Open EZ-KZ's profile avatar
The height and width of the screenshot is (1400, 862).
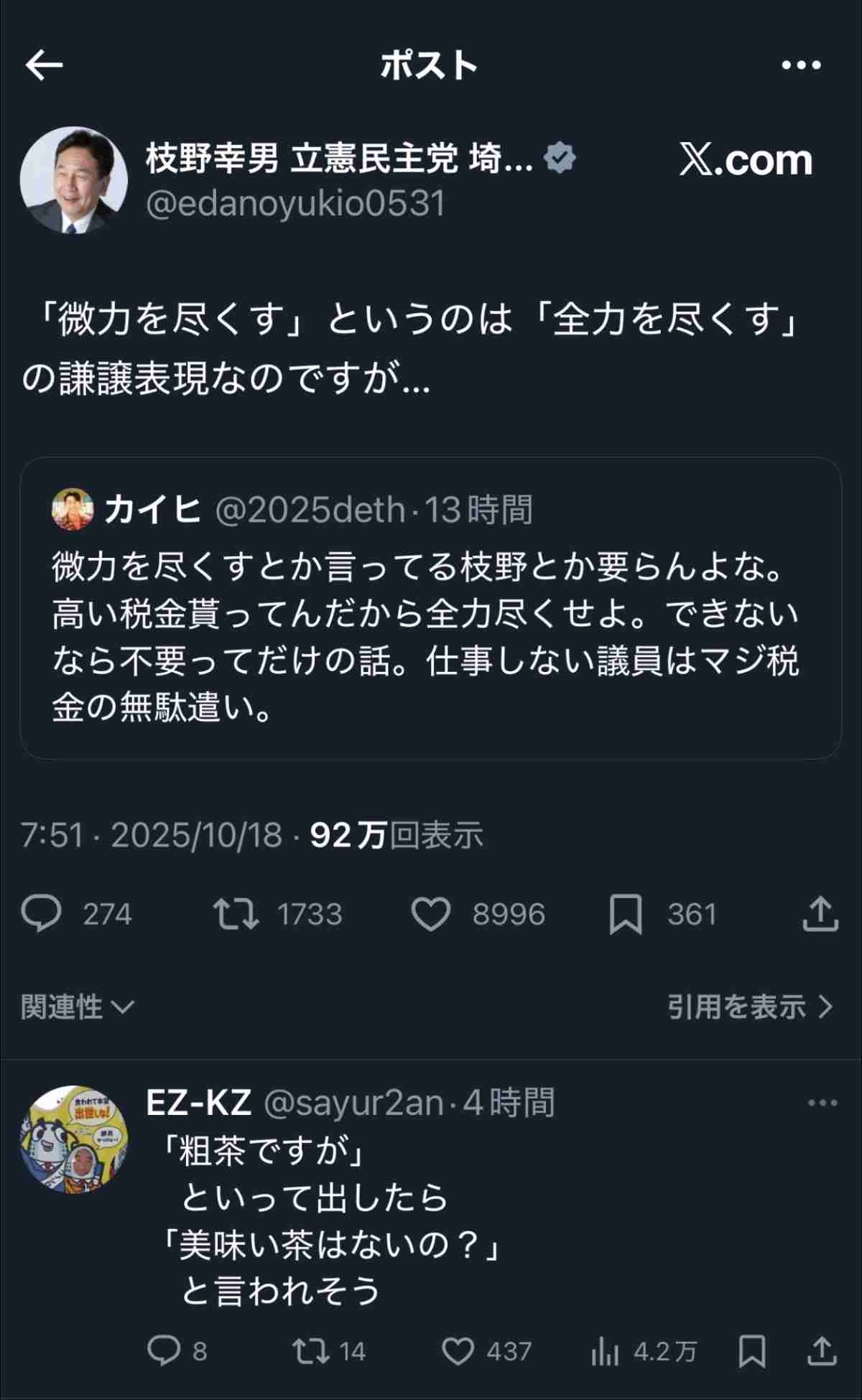pyautogui.click(x=74, y=1139)
